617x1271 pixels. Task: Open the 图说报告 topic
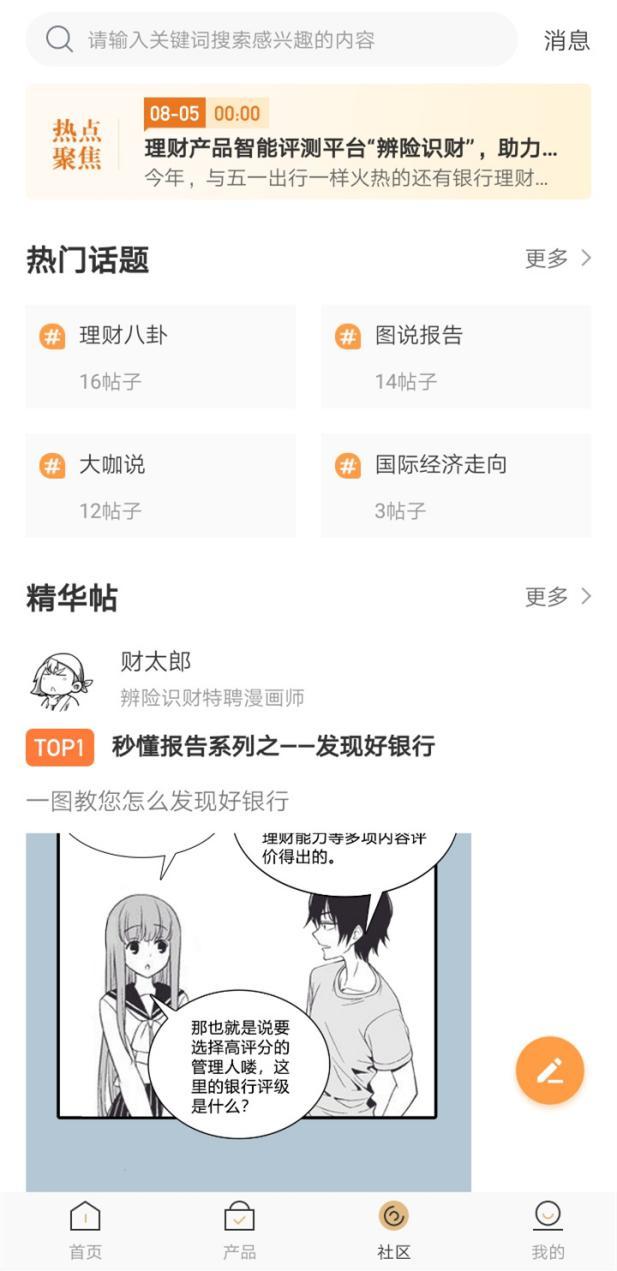click(455, 357)
